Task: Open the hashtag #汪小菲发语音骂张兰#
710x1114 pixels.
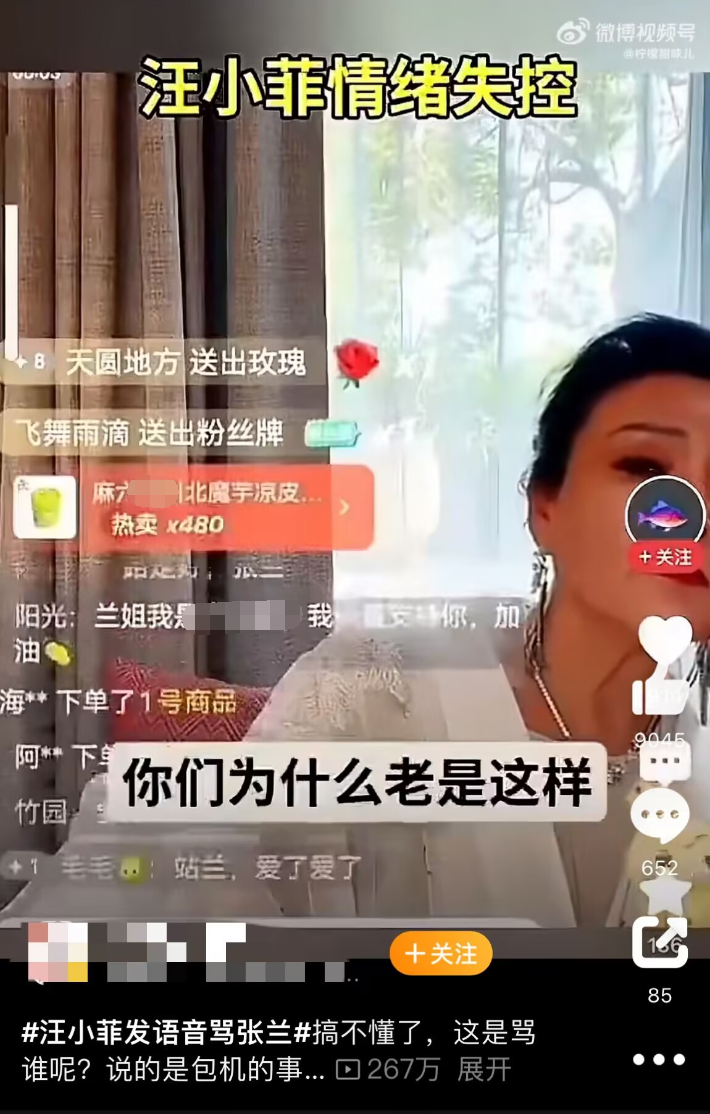Action: click(158, 1032)
